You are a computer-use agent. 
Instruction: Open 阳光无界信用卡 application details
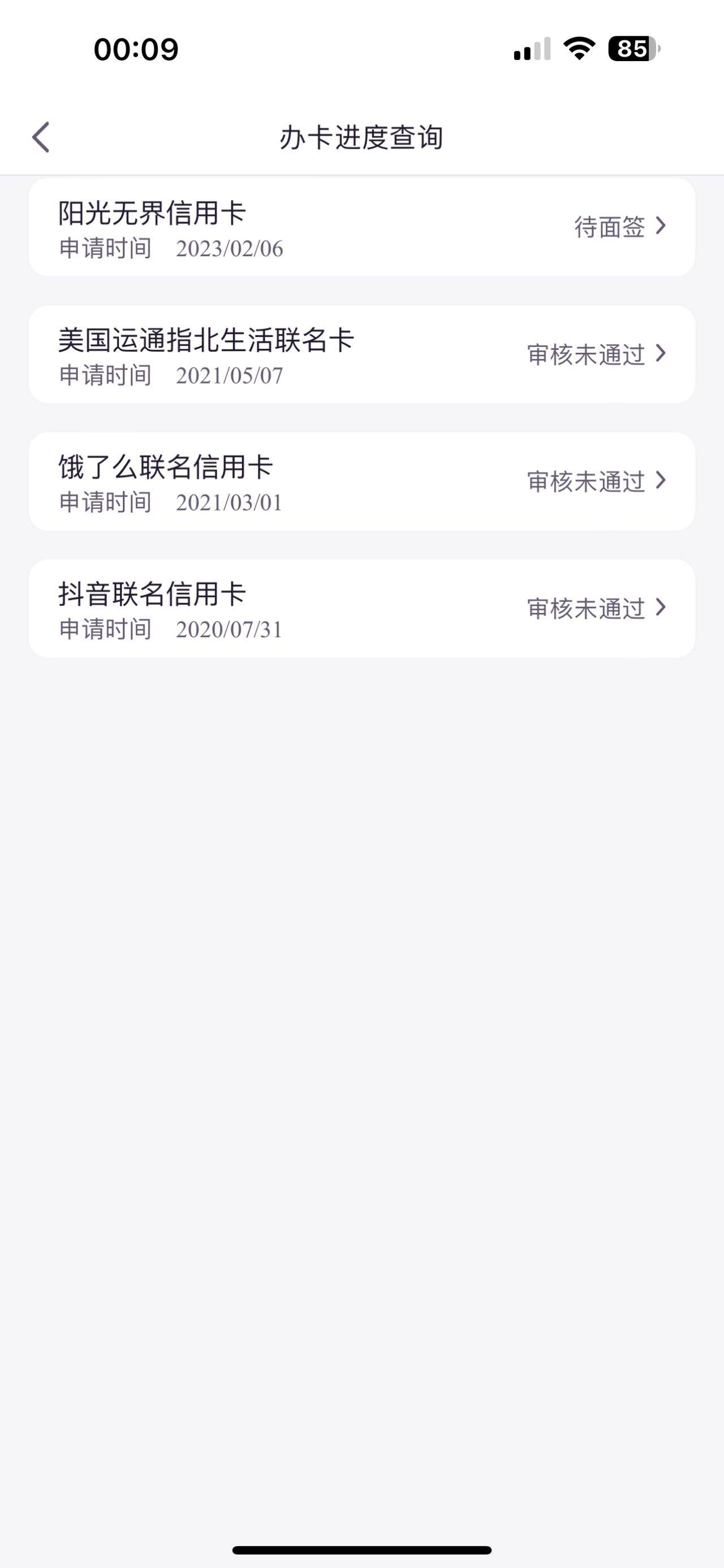[x=361, y=227]
